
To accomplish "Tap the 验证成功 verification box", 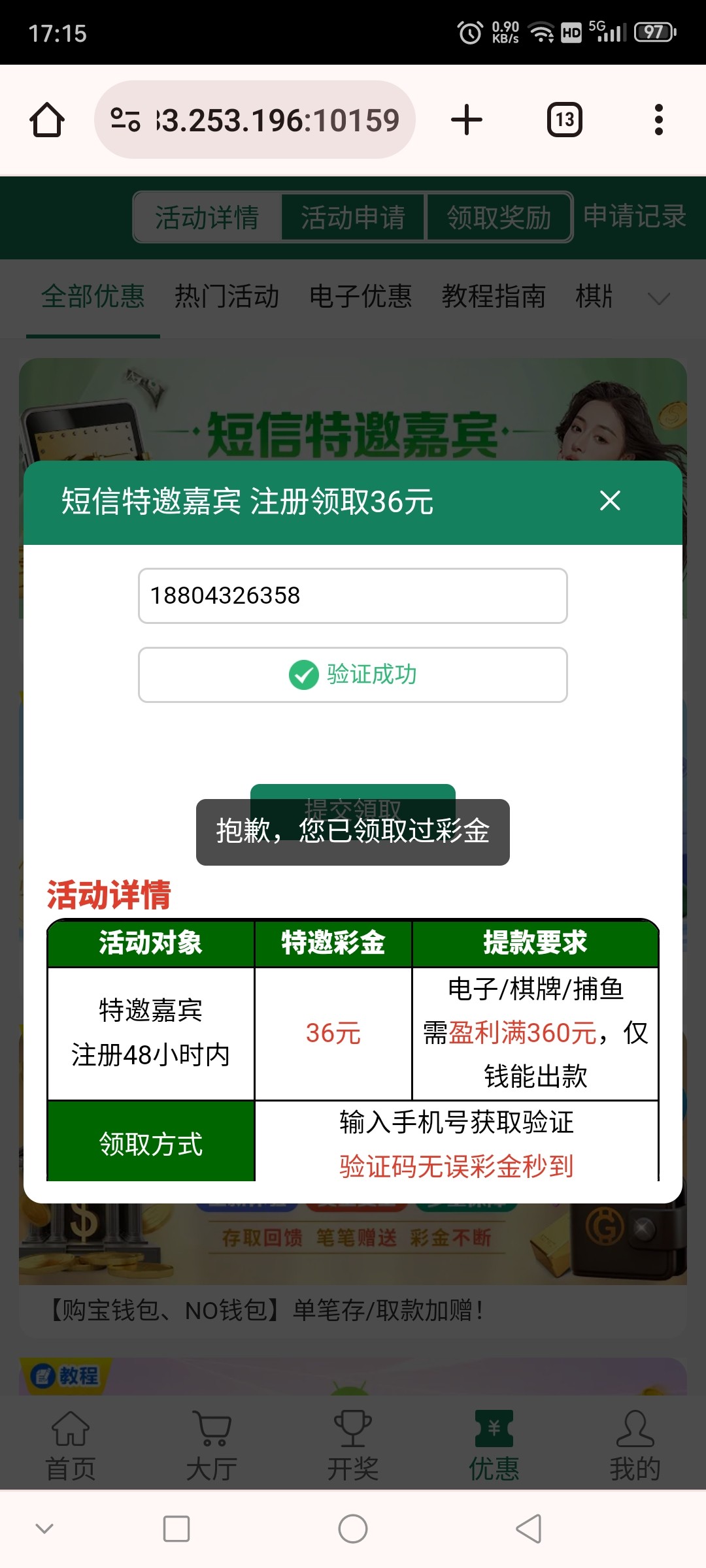I will 353,675.
